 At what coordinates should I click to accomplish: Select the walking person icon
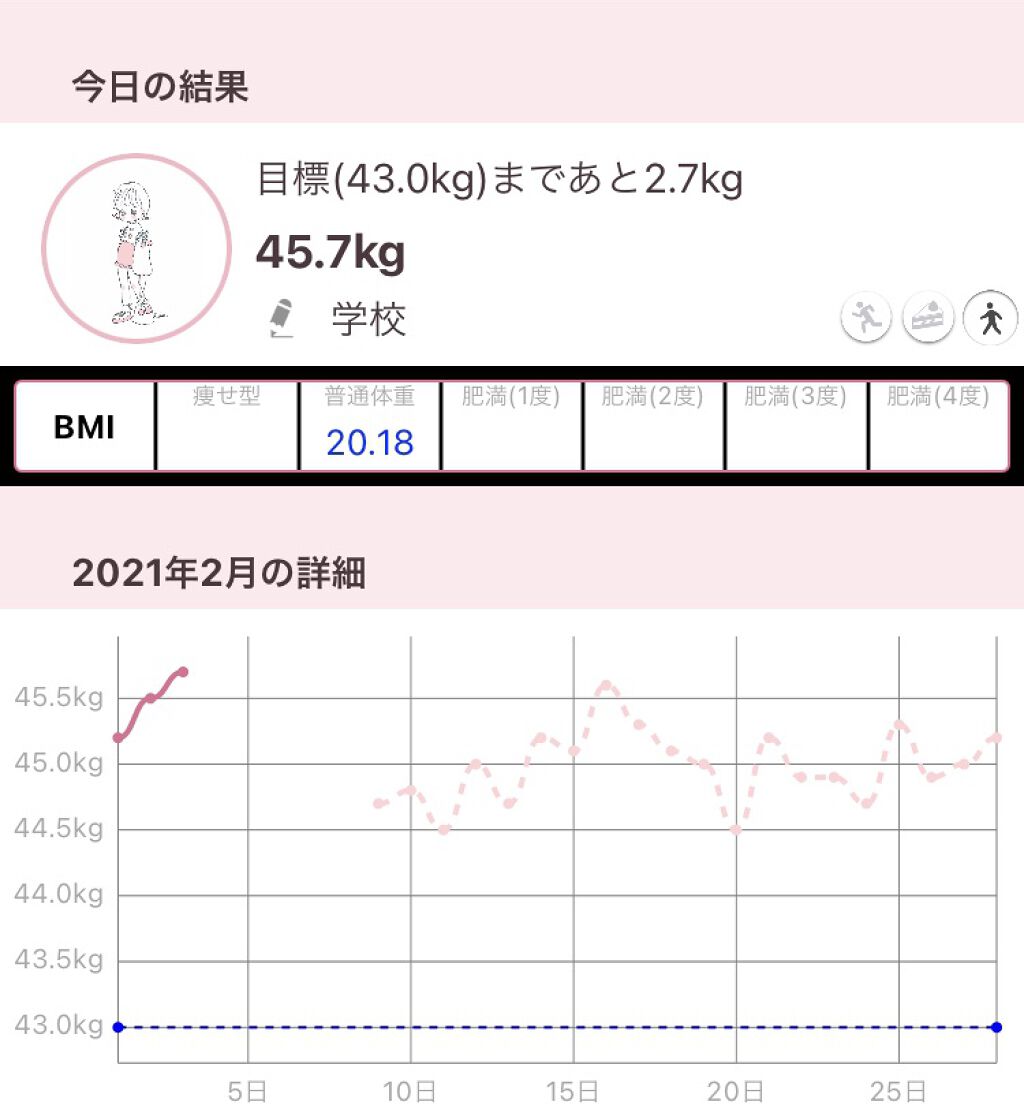point(990,317)
